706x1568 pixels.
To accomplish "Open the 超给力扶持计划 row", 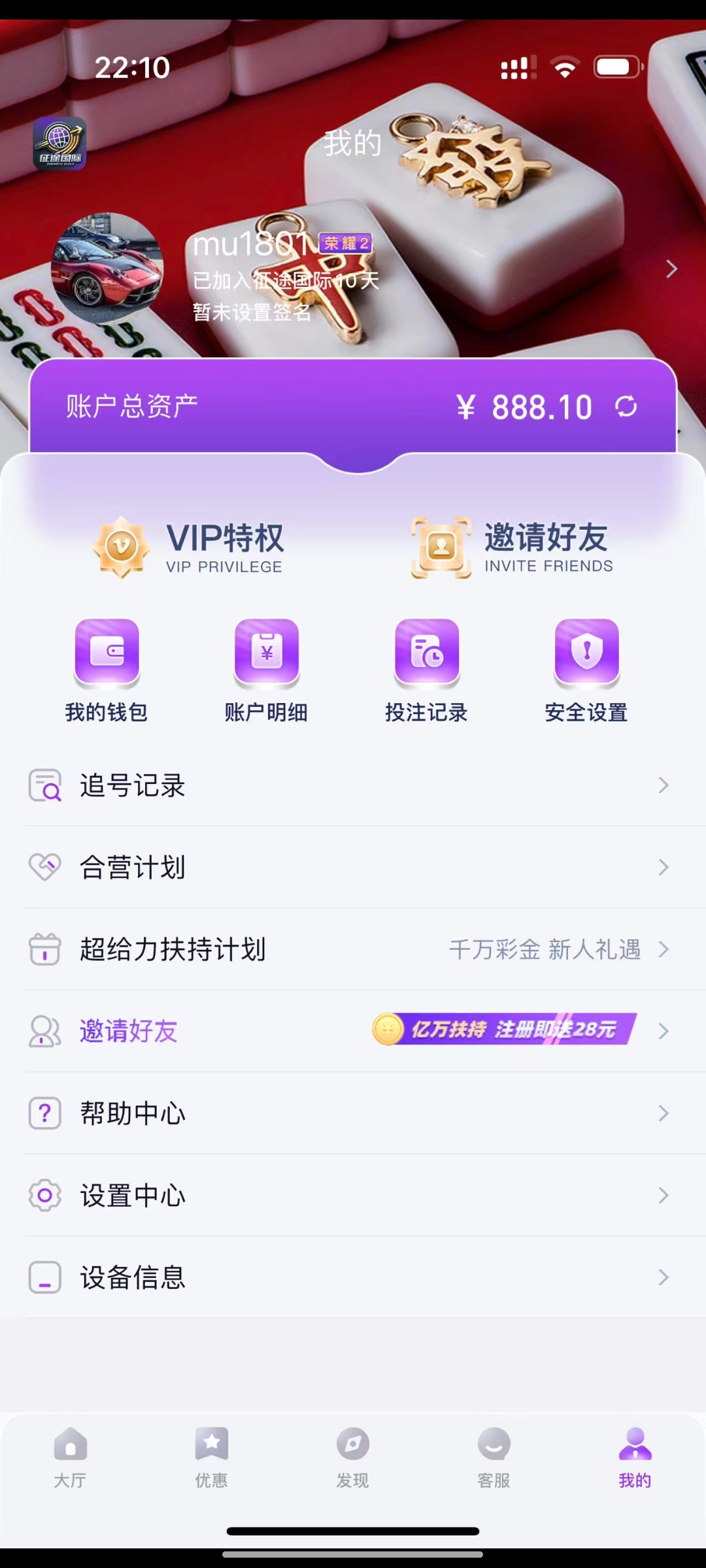I will 353,949.
